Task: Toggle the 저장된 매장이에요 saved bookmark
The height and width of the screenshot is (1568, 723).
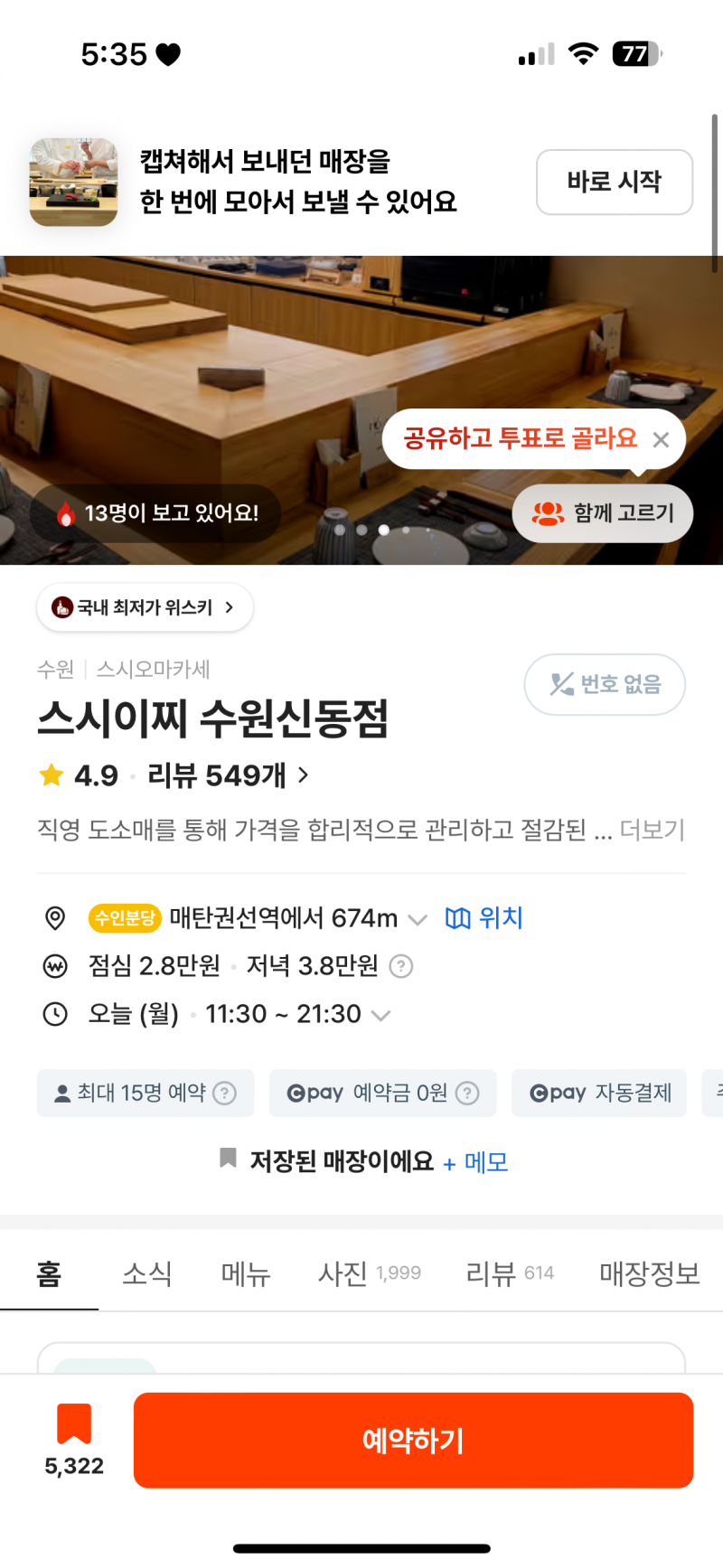Action: click(227, 1161)
